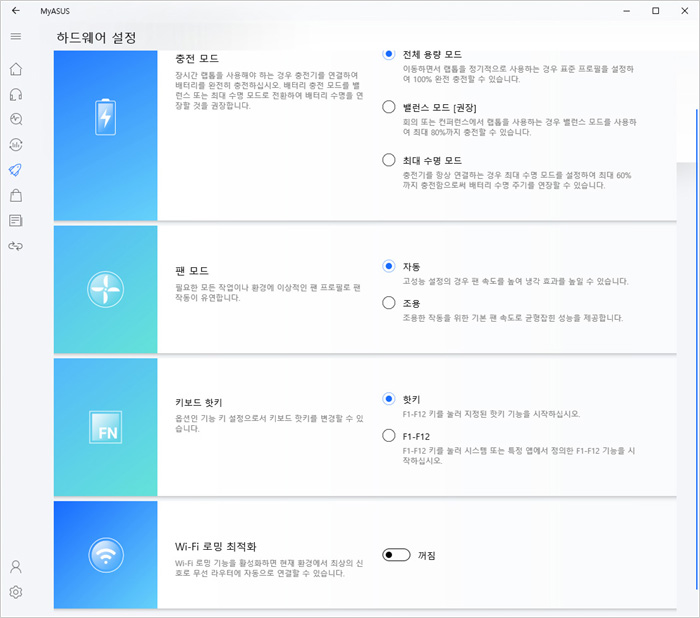Image resolution: width=700 pixels, height=618 pixels.
Task: Select 핫키 keyboard option
Action: pyautogui.click(x=389, y=398)
